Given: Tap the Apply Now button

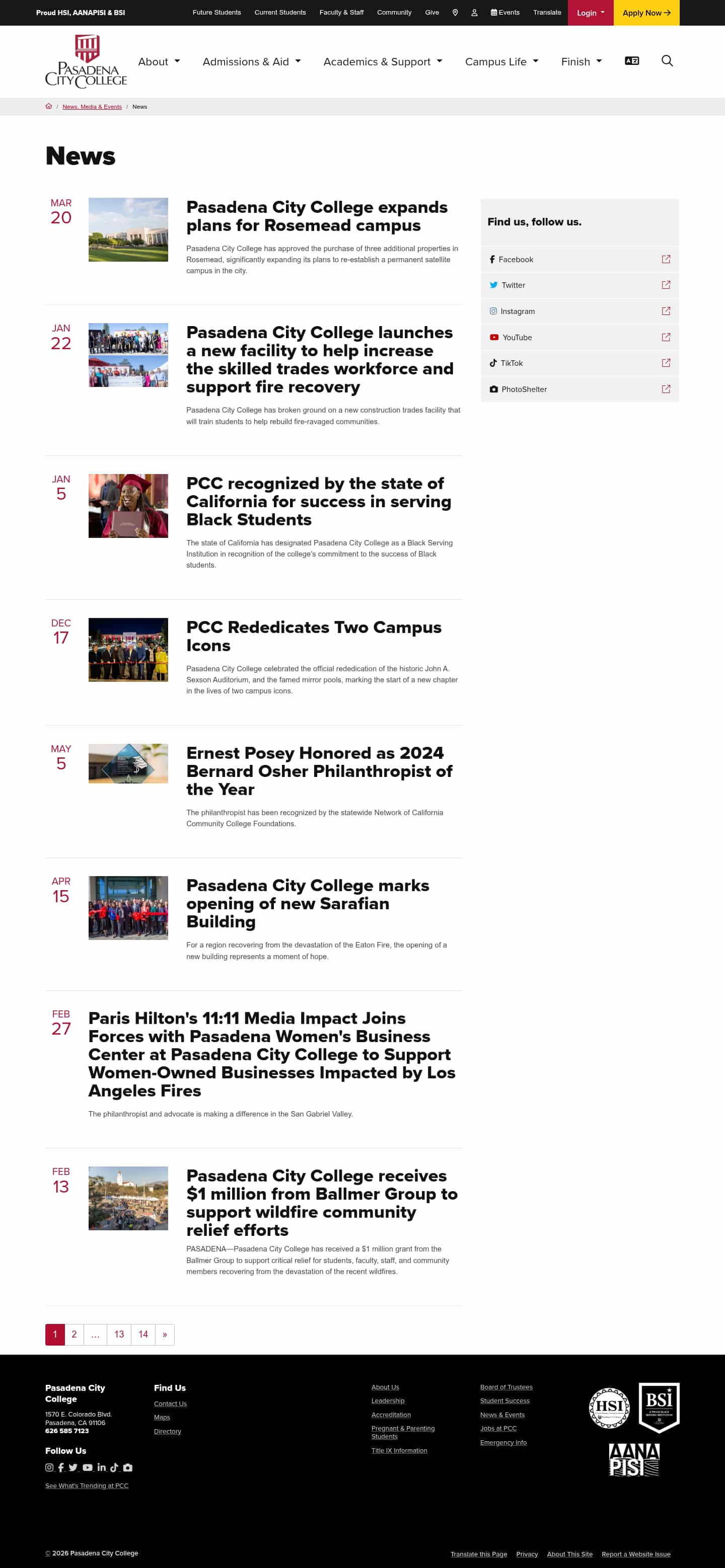Looking at the screenshot, I should click(646, 13).
